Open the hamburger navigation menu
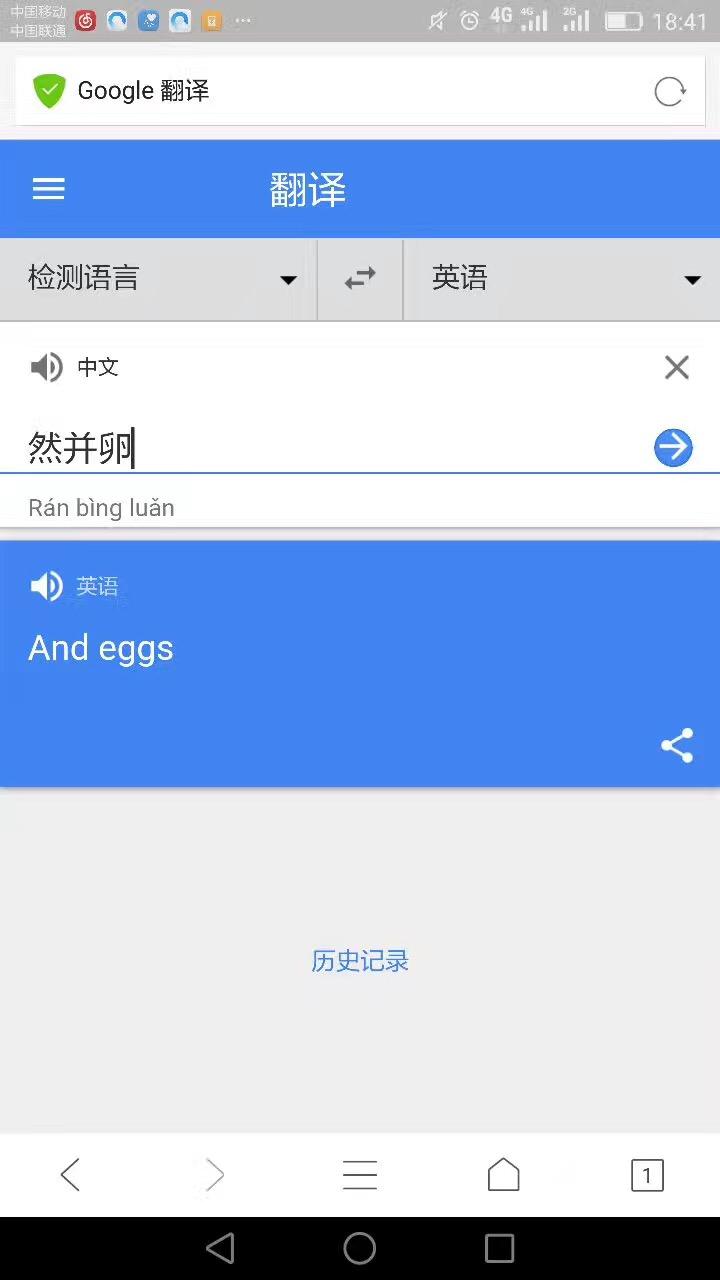720x1280 pixels. (48, 188)
